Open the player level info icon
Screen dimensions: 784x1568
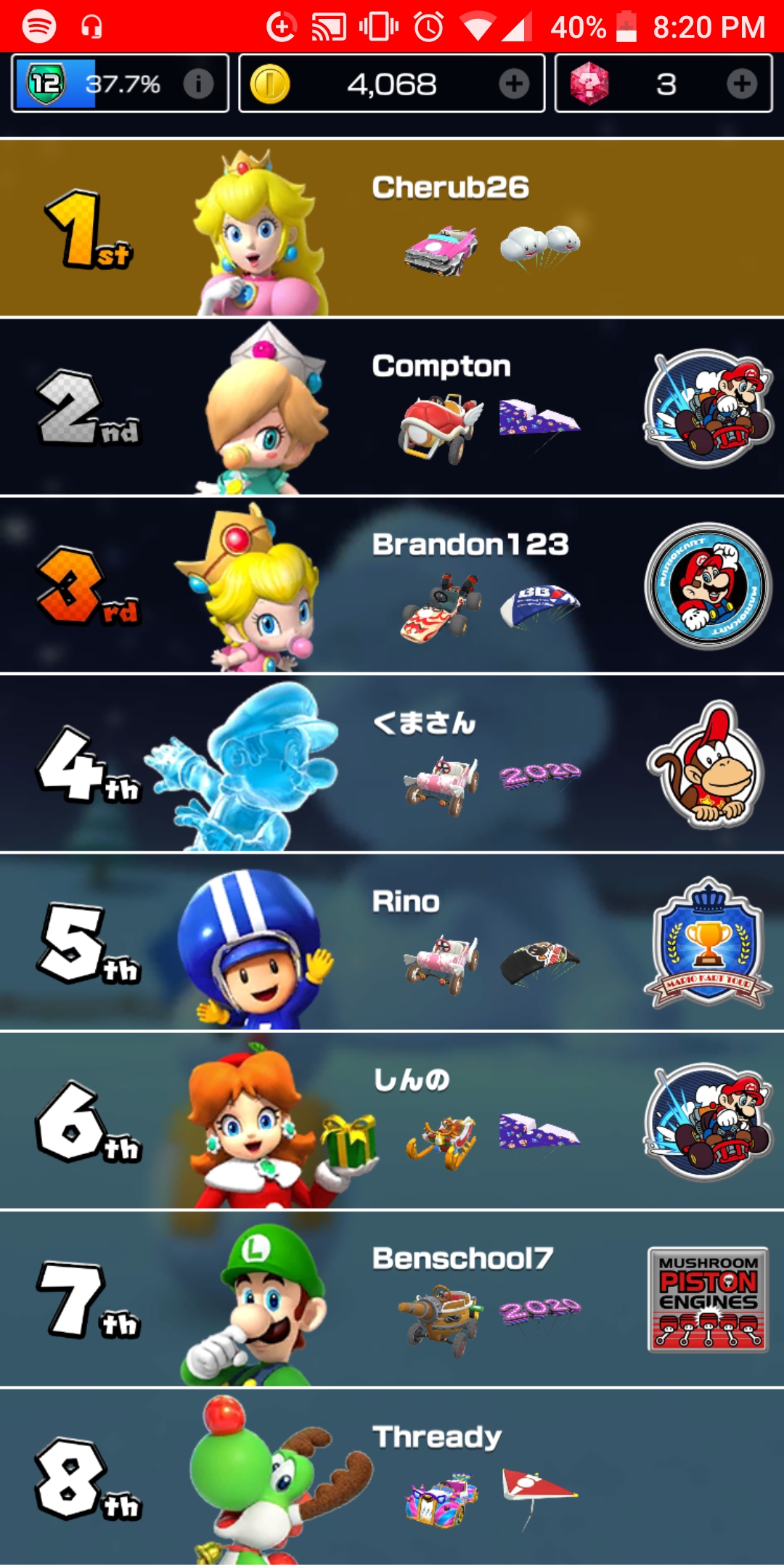198,84
